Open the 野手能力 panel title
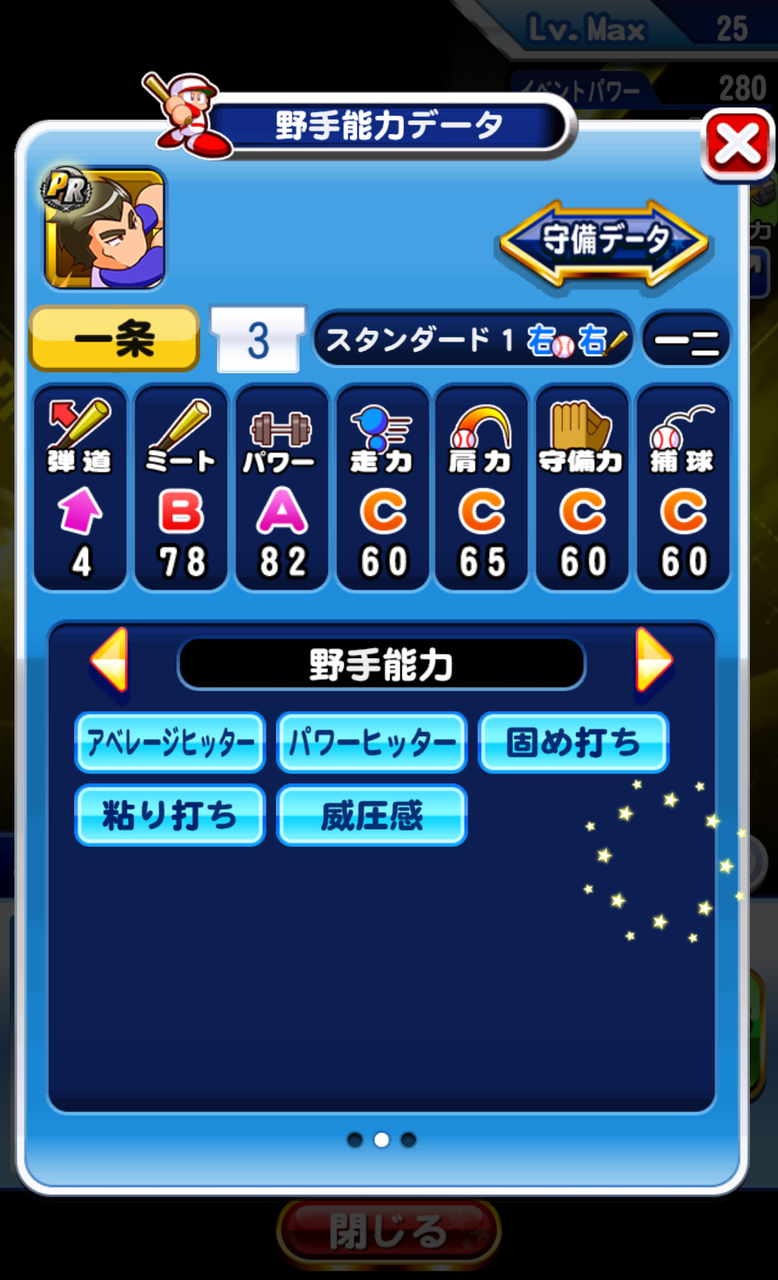The height and width of the screenshot is (1280, 778). (381, 663)
